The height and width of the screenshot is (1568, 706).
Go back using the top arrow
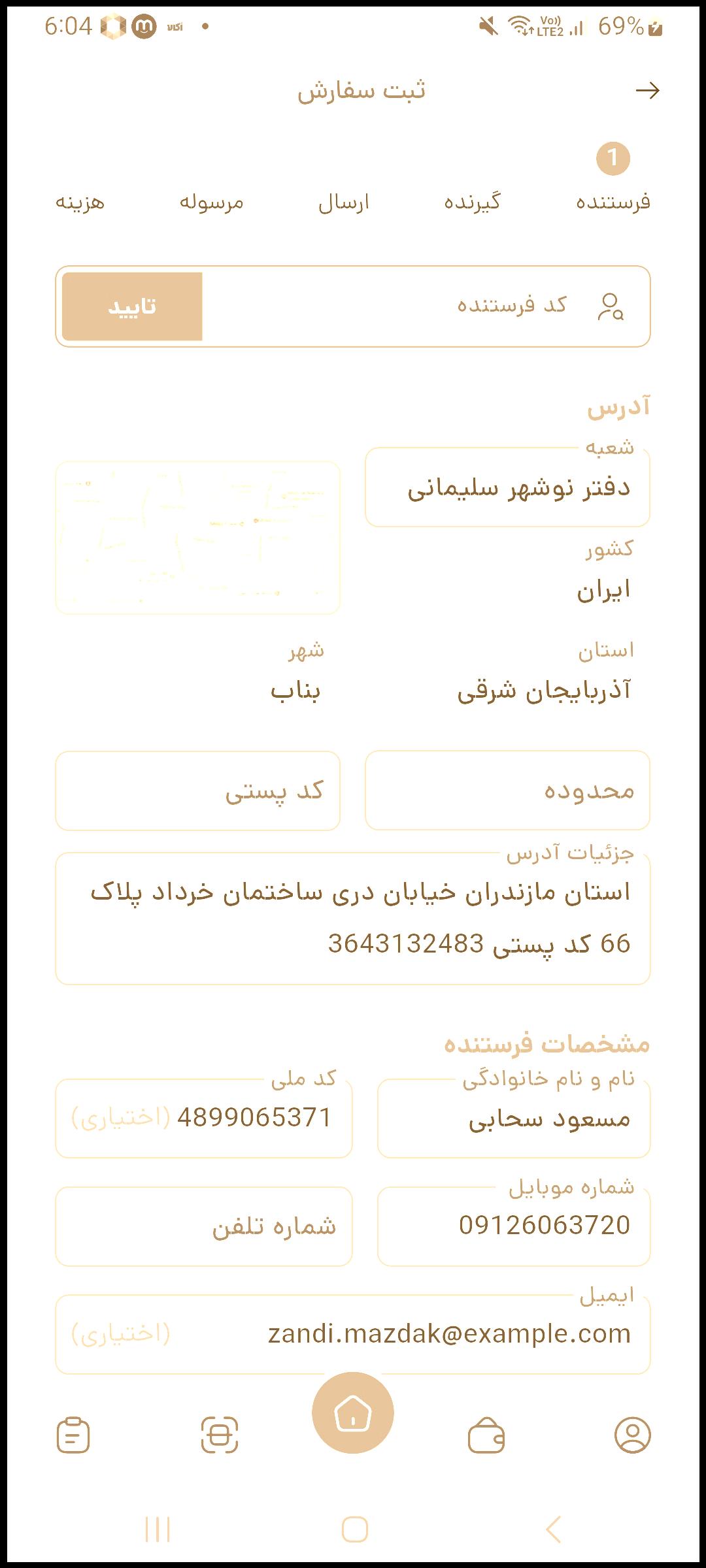[x=647, y=90]
